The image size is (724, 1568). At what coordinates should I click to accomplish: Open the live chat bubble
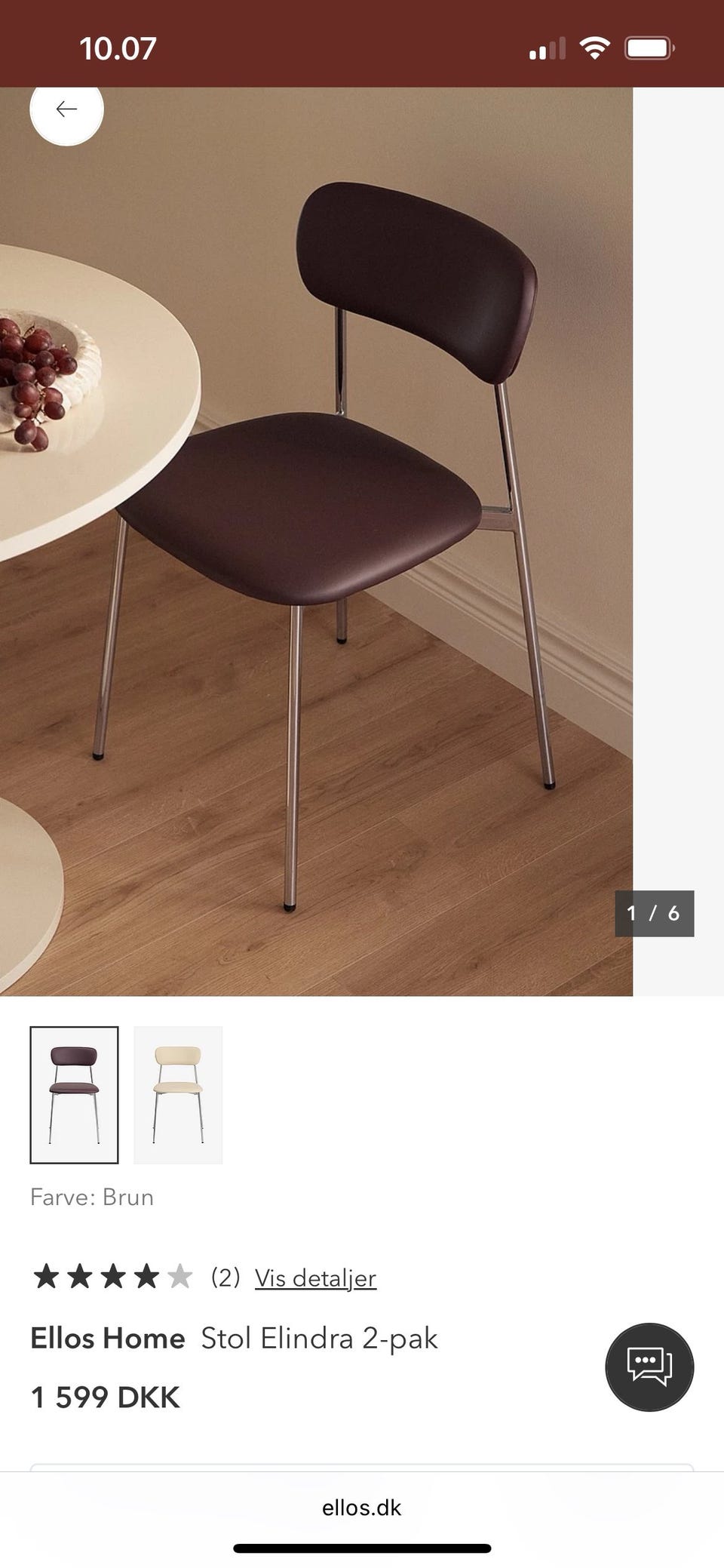(649, 1367)
